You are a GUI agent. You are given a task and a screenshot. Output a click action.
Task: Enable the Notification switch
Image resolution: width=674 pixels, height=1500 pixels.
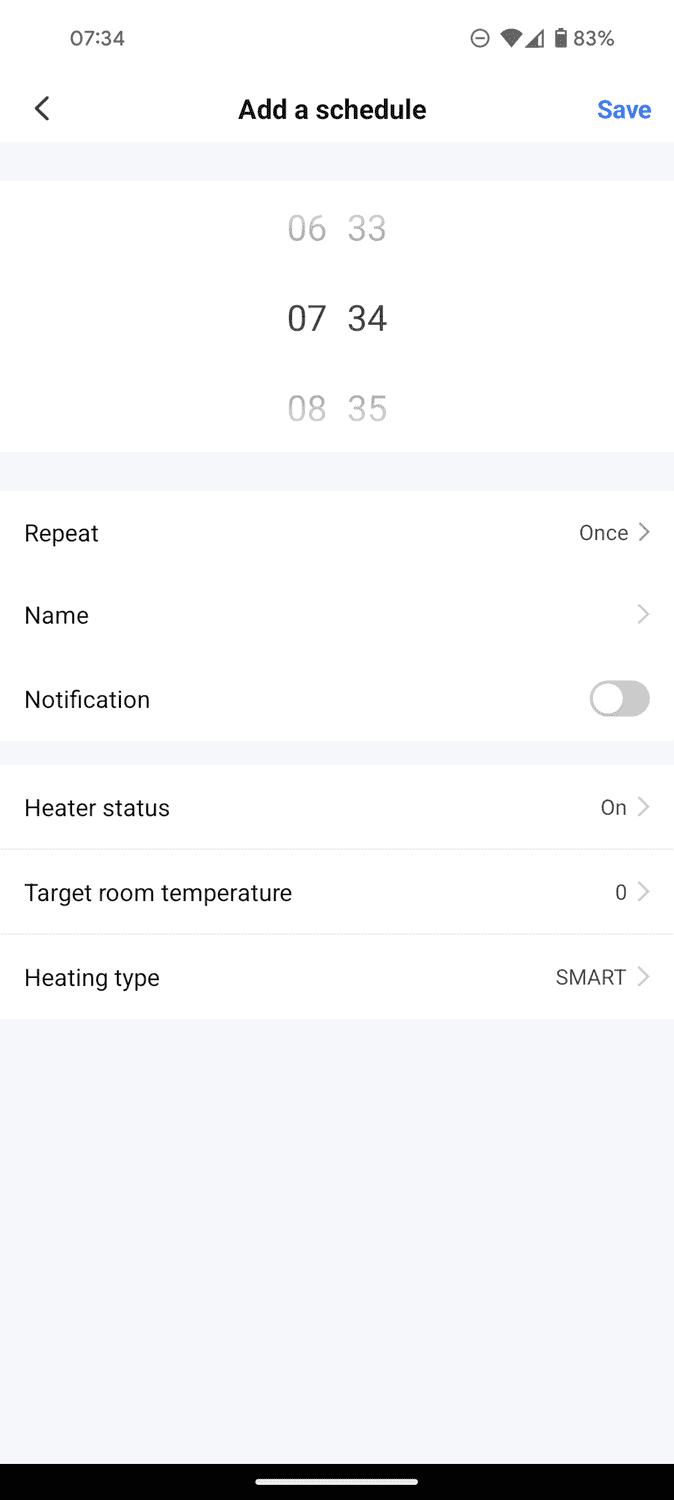(x=619, y=699)
